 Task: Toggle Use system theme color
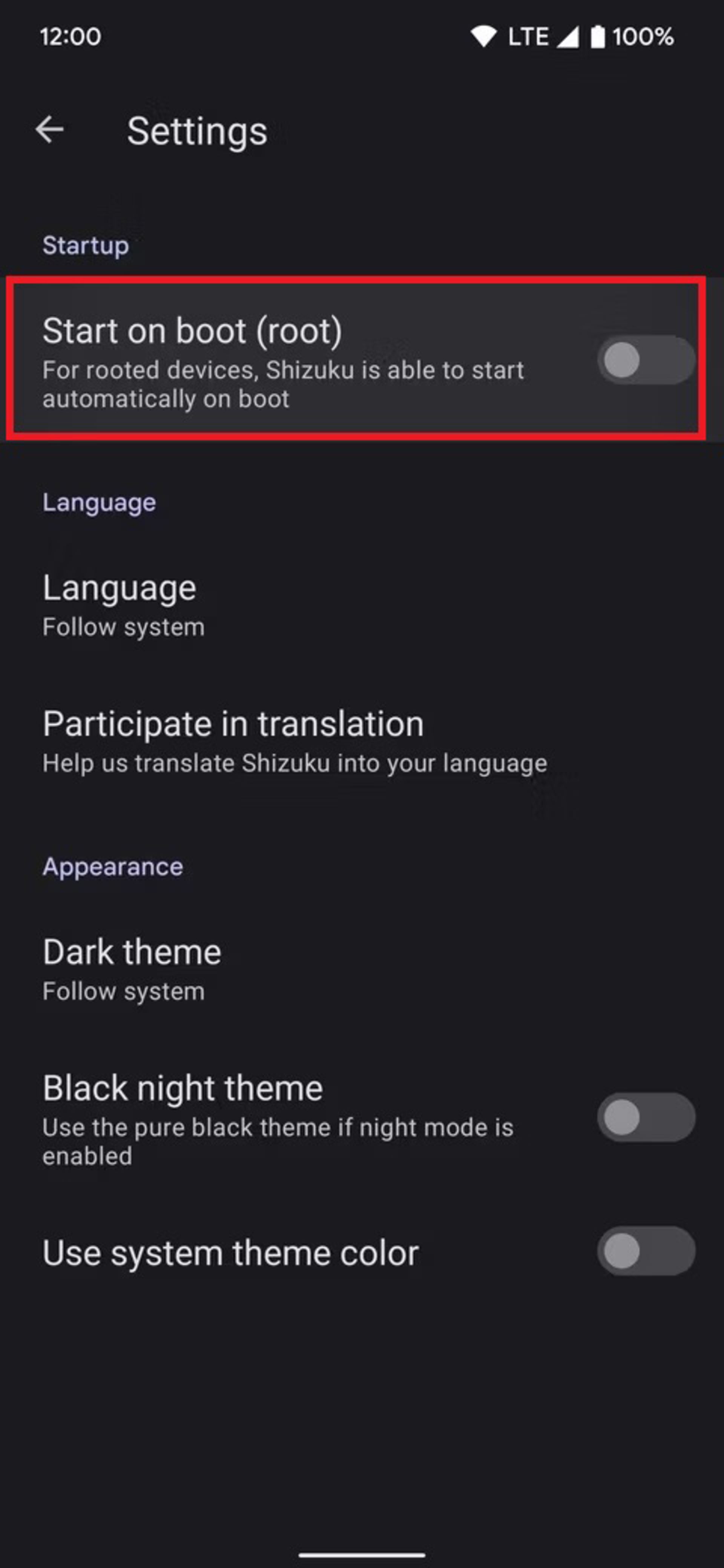click(x=645, y=1251)
